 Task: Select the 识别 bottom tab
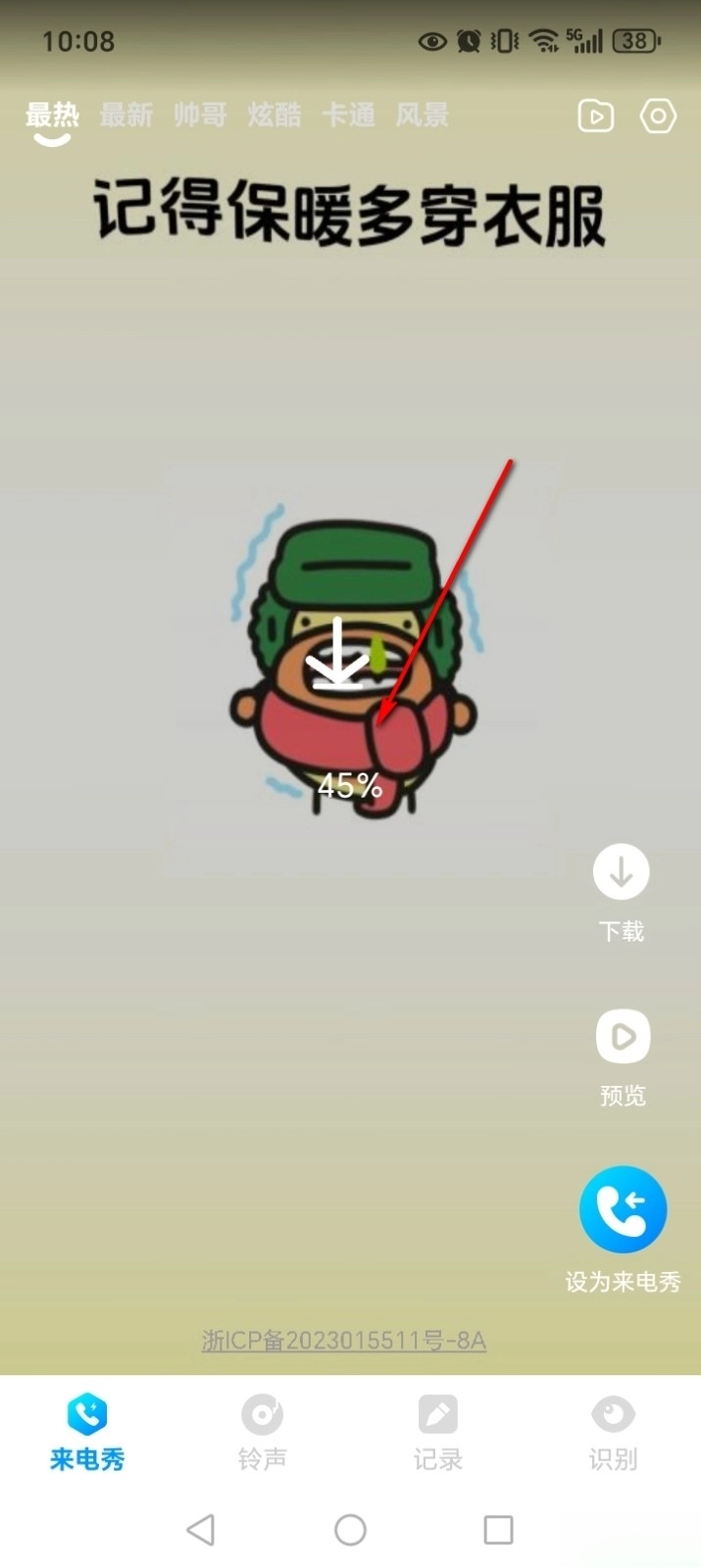click(x=613, y=1431)
